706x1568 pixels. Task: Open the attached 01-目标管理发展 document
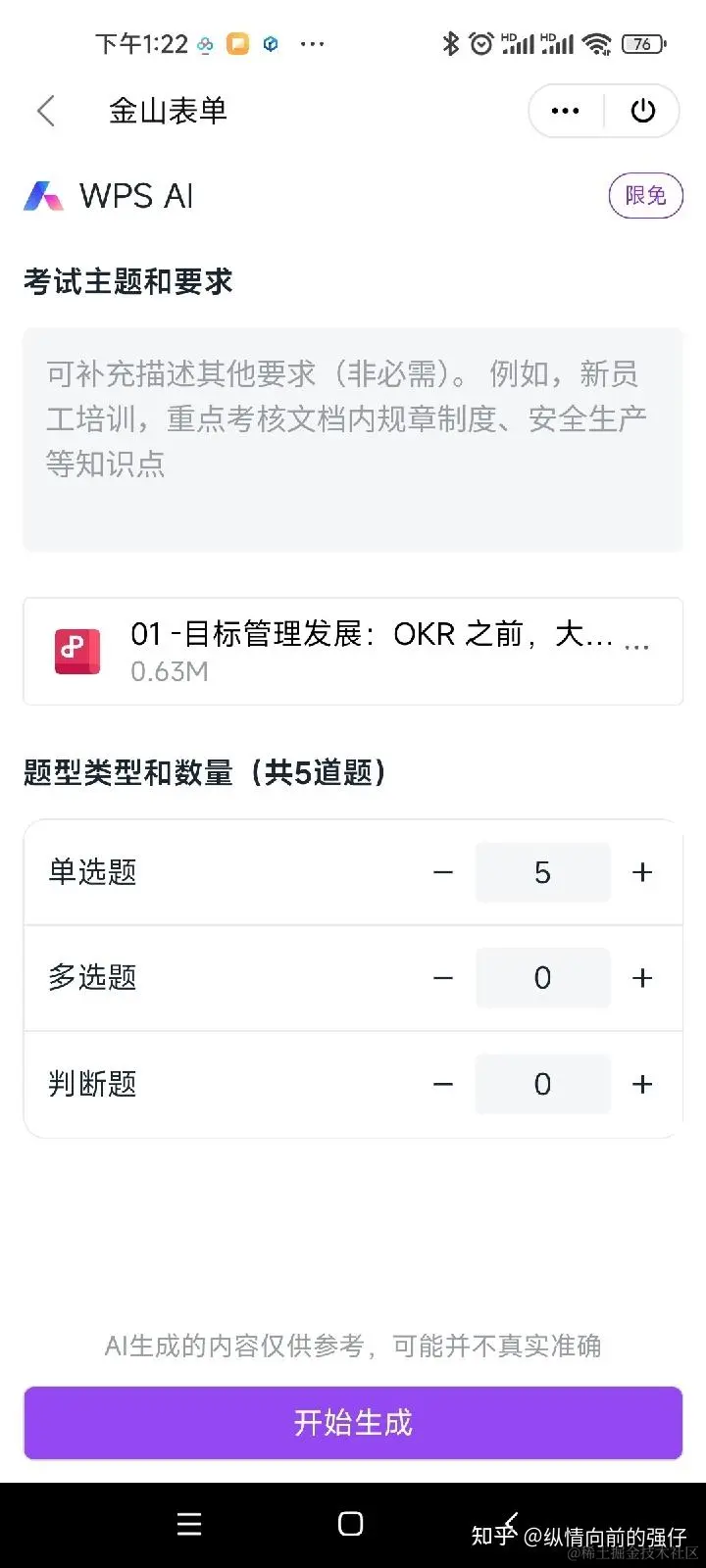point(353,651)
